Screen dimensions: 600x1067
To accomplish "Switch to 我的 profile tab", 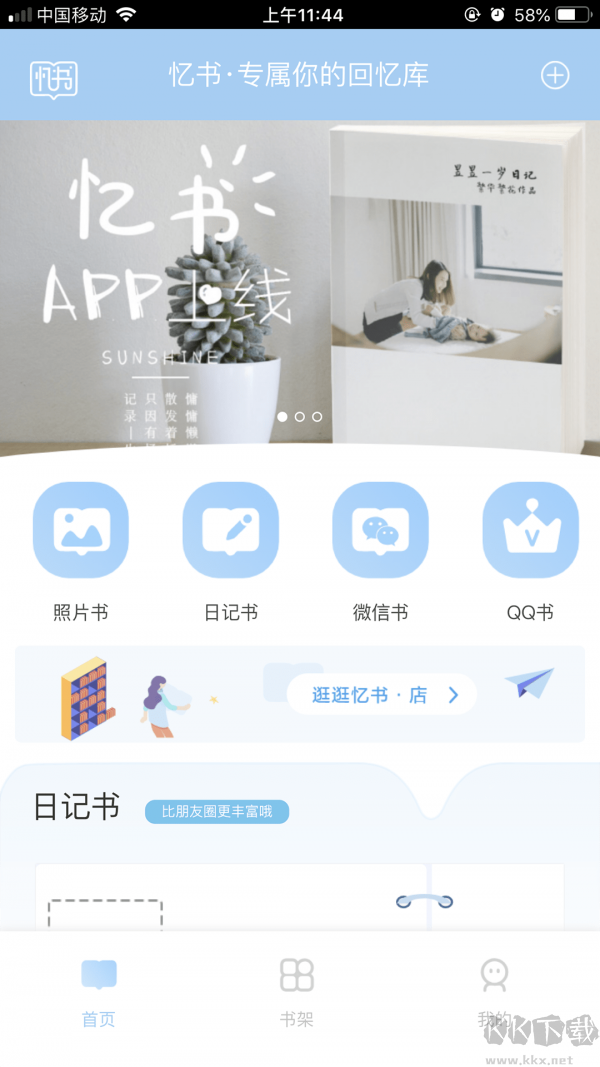I will tap(494, 992).
